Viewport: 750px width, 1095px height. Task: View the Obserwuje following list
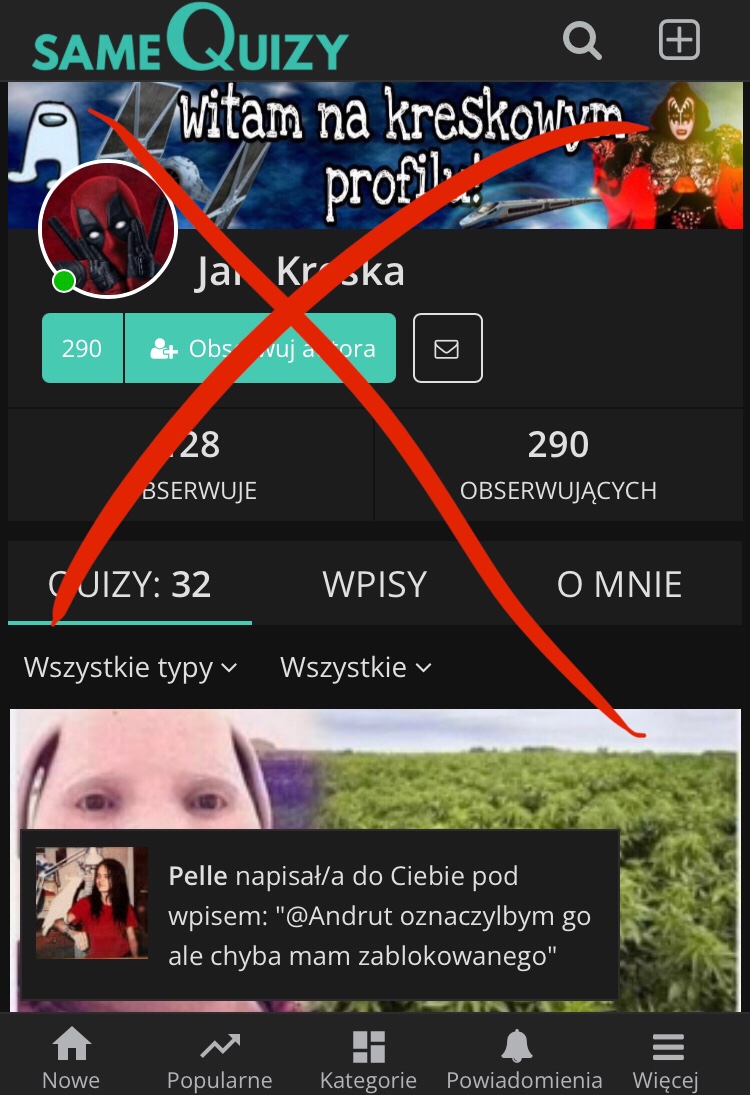[191, 465]
